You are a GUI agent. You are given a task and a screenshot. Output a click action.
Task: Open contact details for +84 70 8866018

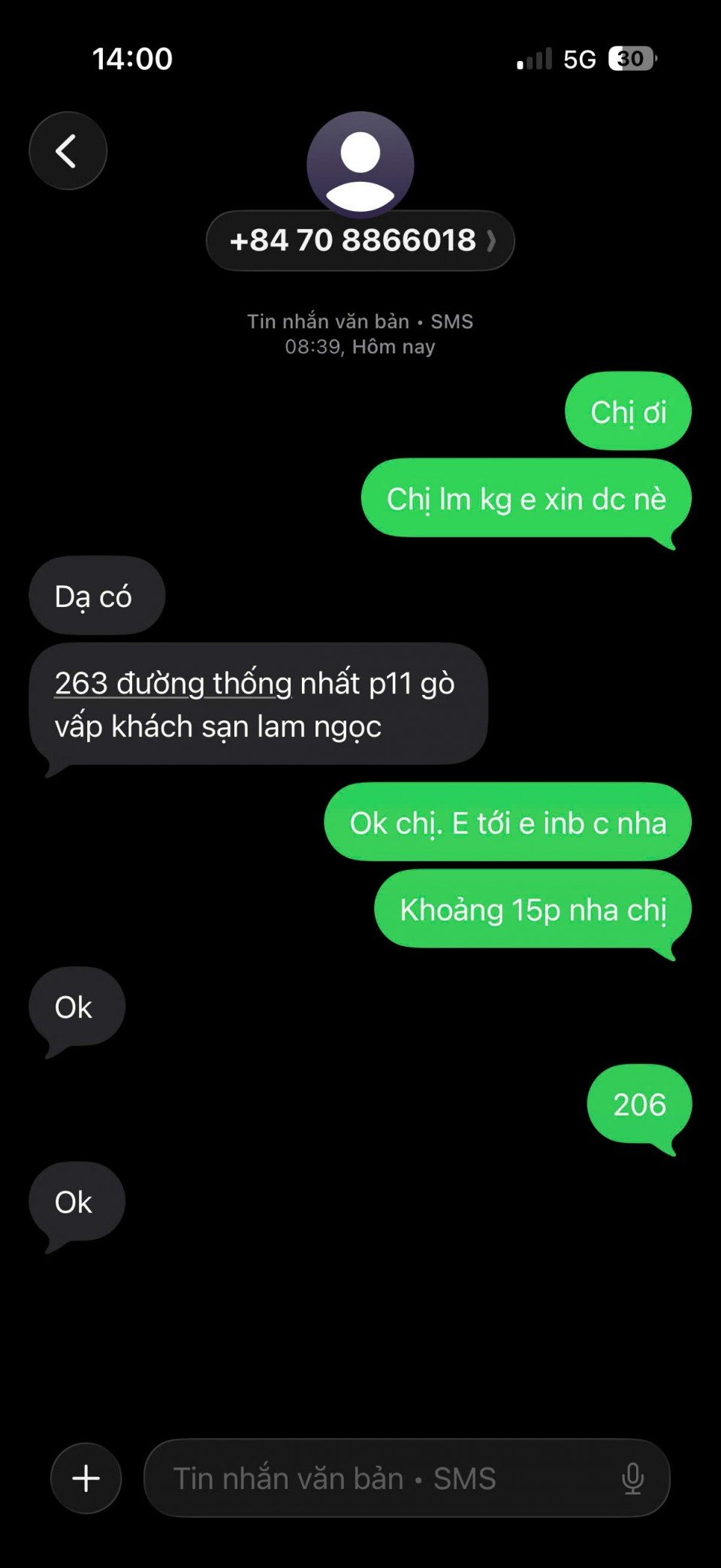point(360,241)
